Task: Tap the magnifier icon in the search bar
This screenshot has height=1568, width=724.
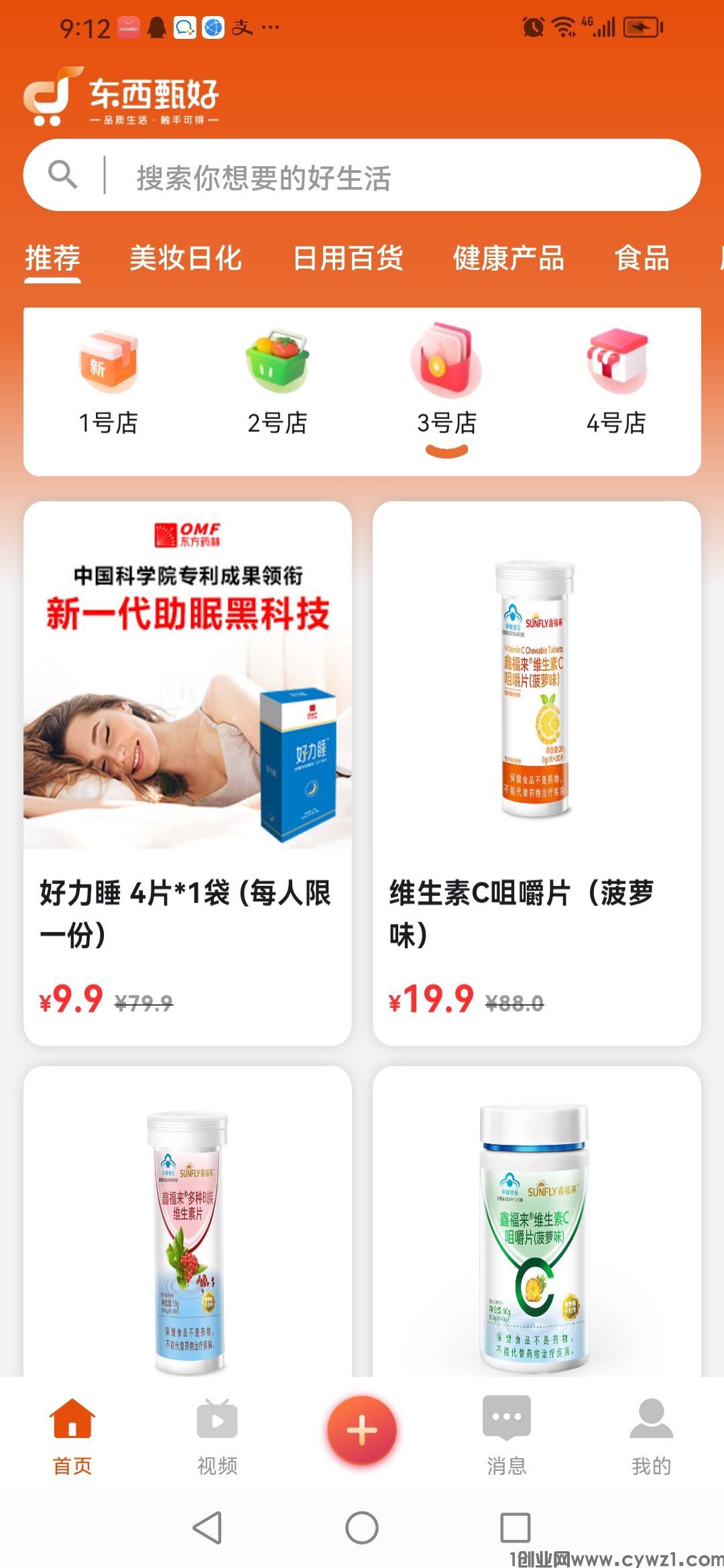Action: tap(64, 176)
